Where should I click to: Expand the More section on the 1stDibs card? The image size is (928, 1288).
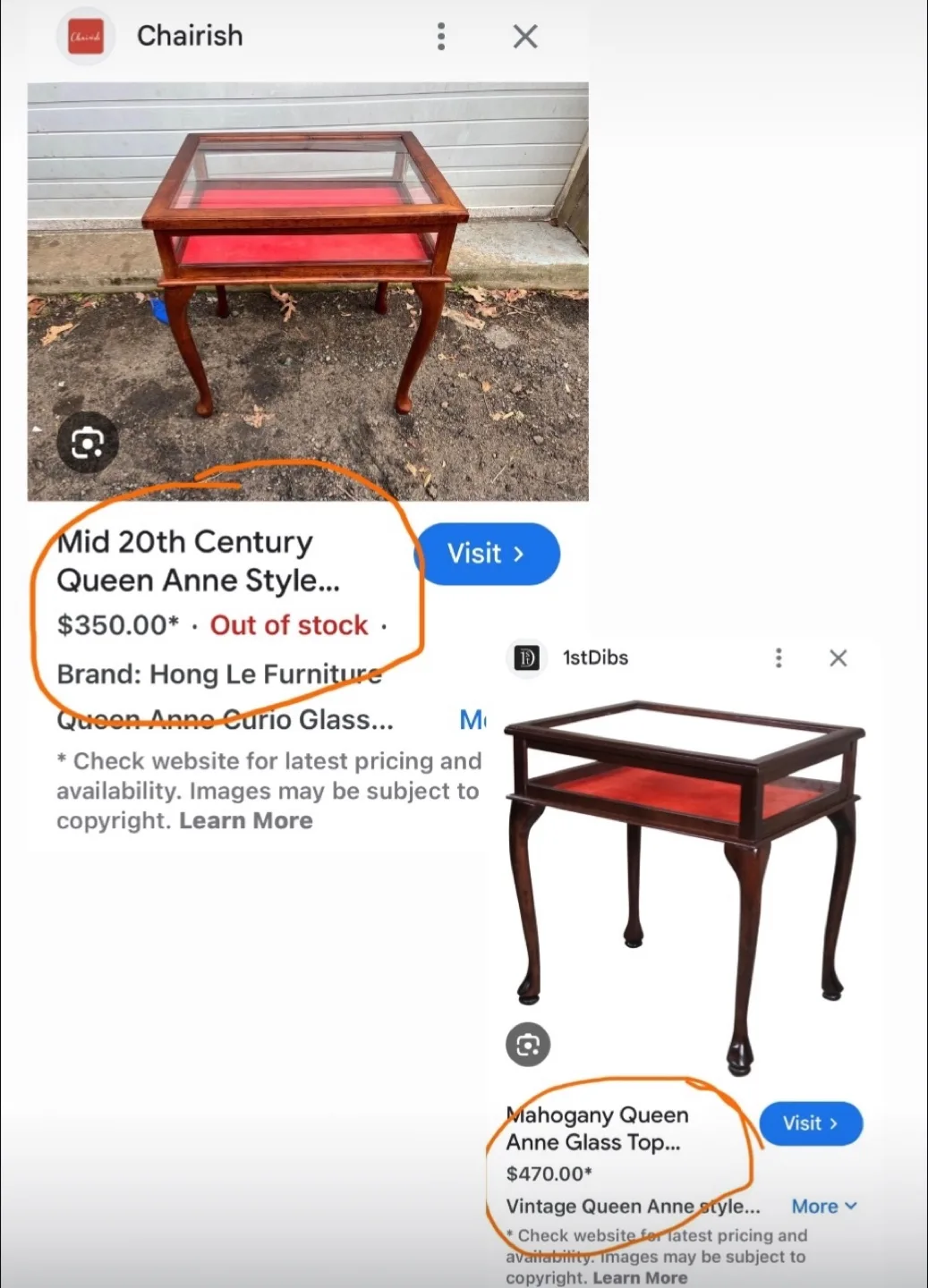822,1206
